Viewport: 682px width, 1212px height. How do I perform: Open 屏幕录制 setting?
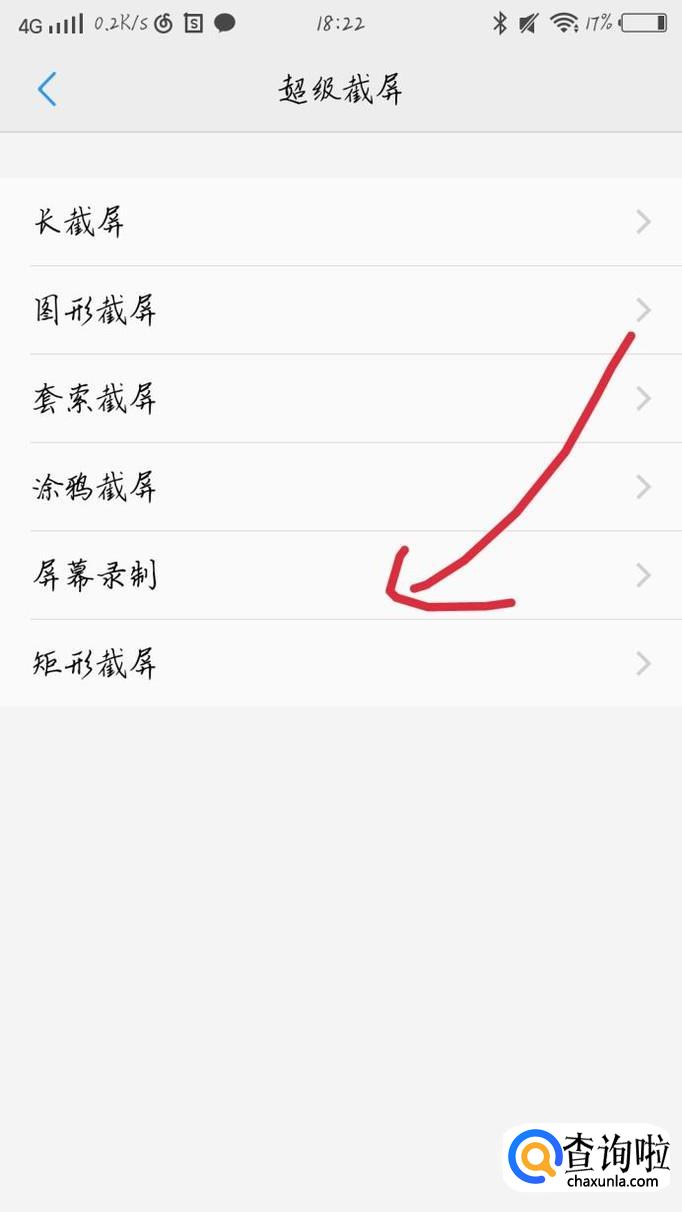tap(340, 575)
